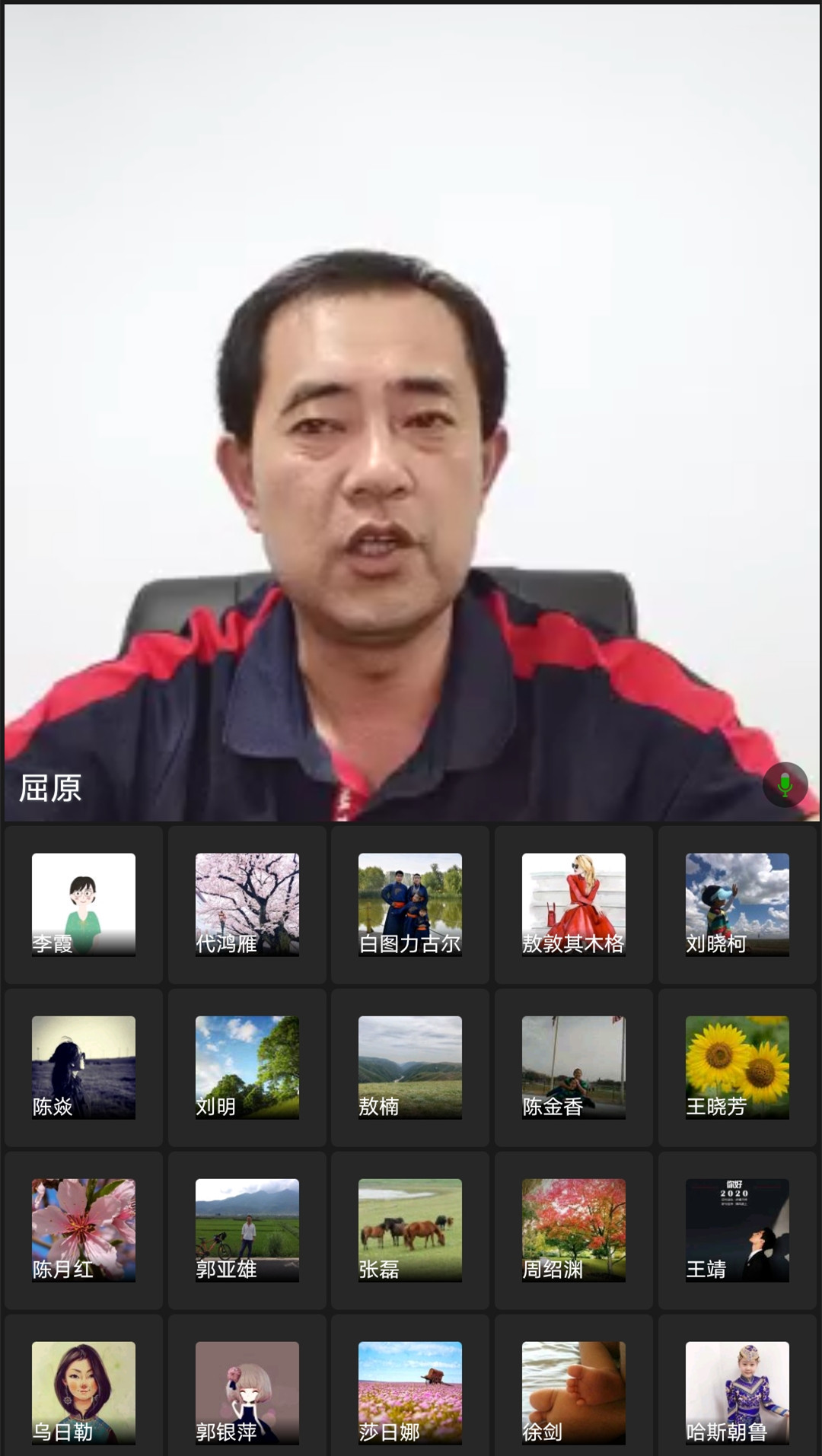822x1456 pixels.
Task: Open participant tile 陈金香
Action: [x=574, y=1067]
